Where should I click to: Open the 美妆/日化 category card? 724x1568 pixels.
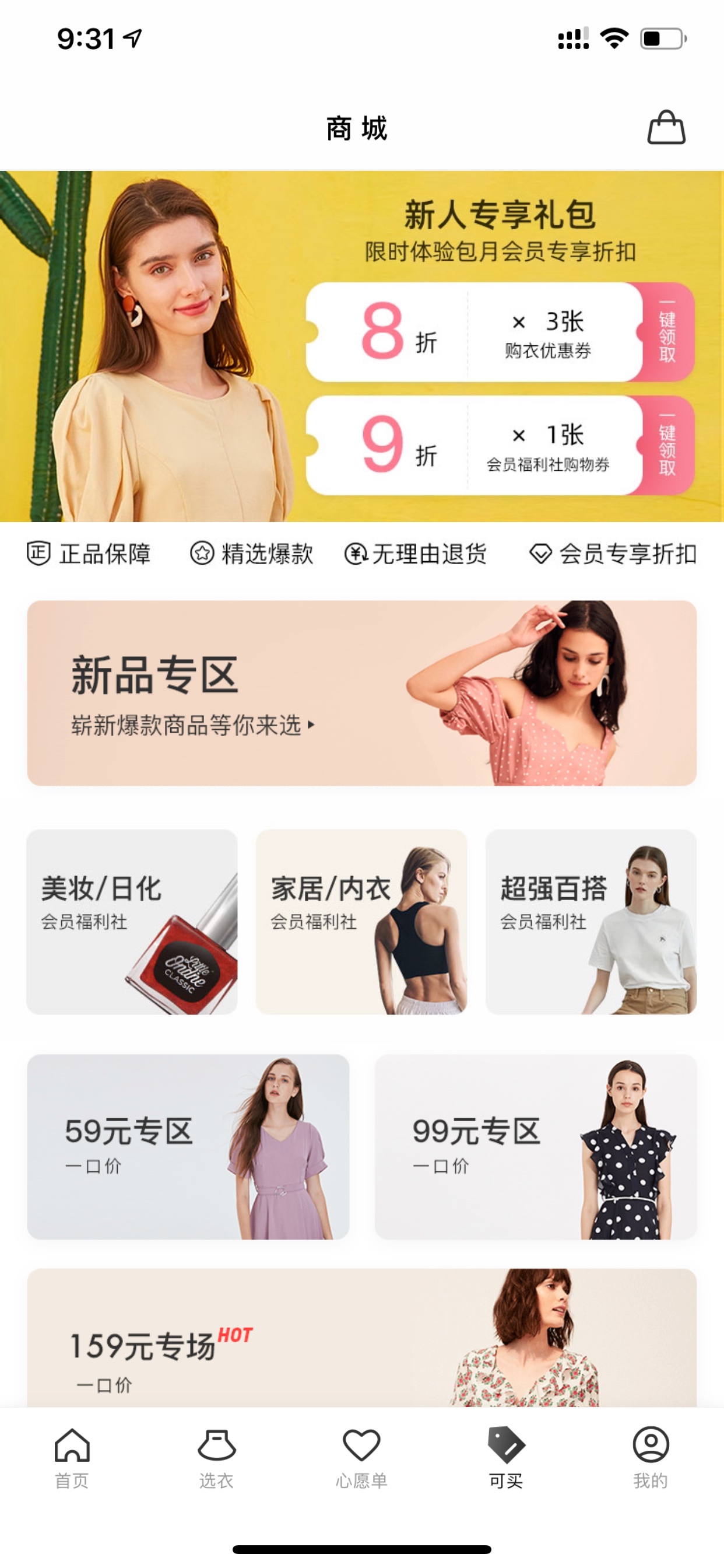pos(132,922)
